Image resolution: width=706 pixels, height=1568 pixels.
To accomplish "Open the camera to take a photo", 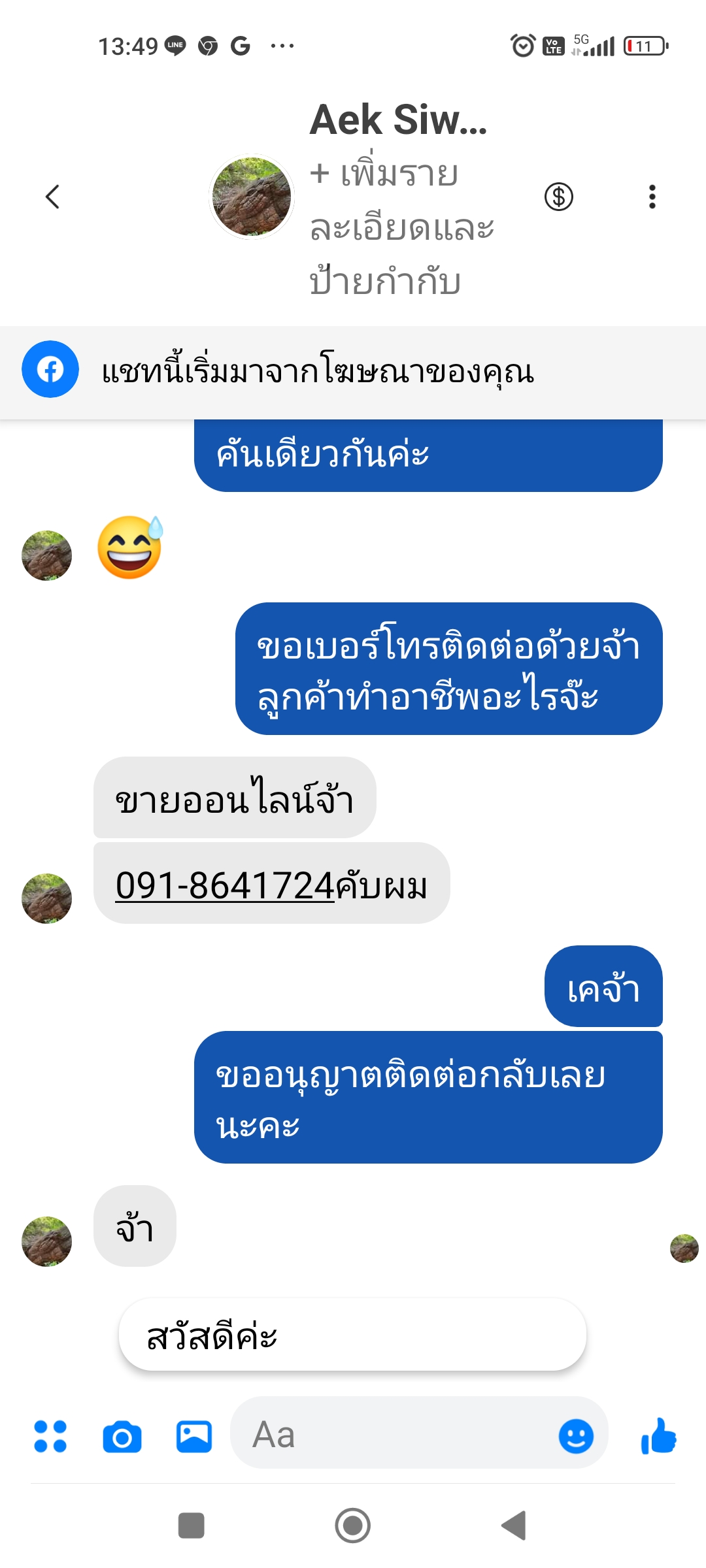I will click(x=122, y=1437).
